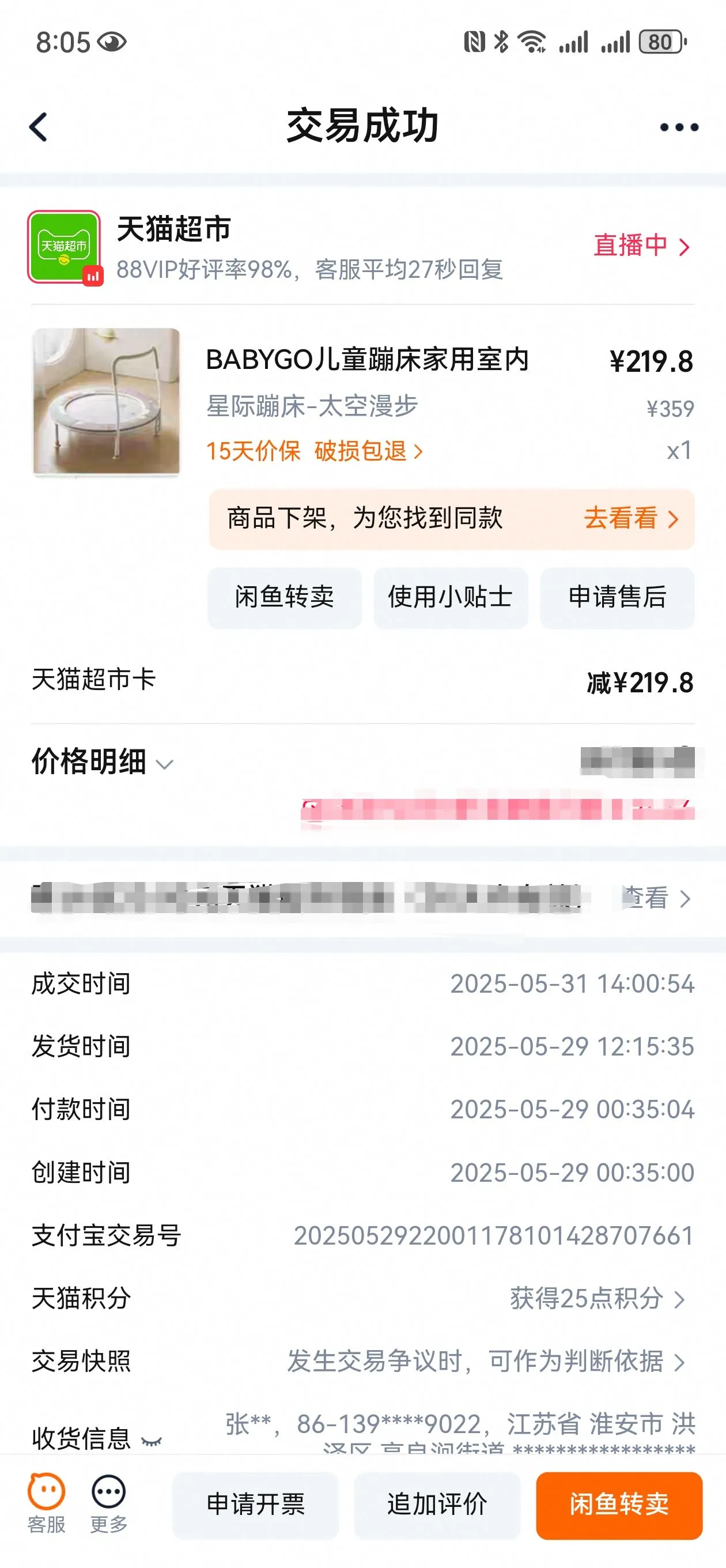
Task: Tap 闲鱼转卖 under the product
Action: (284, 597)
